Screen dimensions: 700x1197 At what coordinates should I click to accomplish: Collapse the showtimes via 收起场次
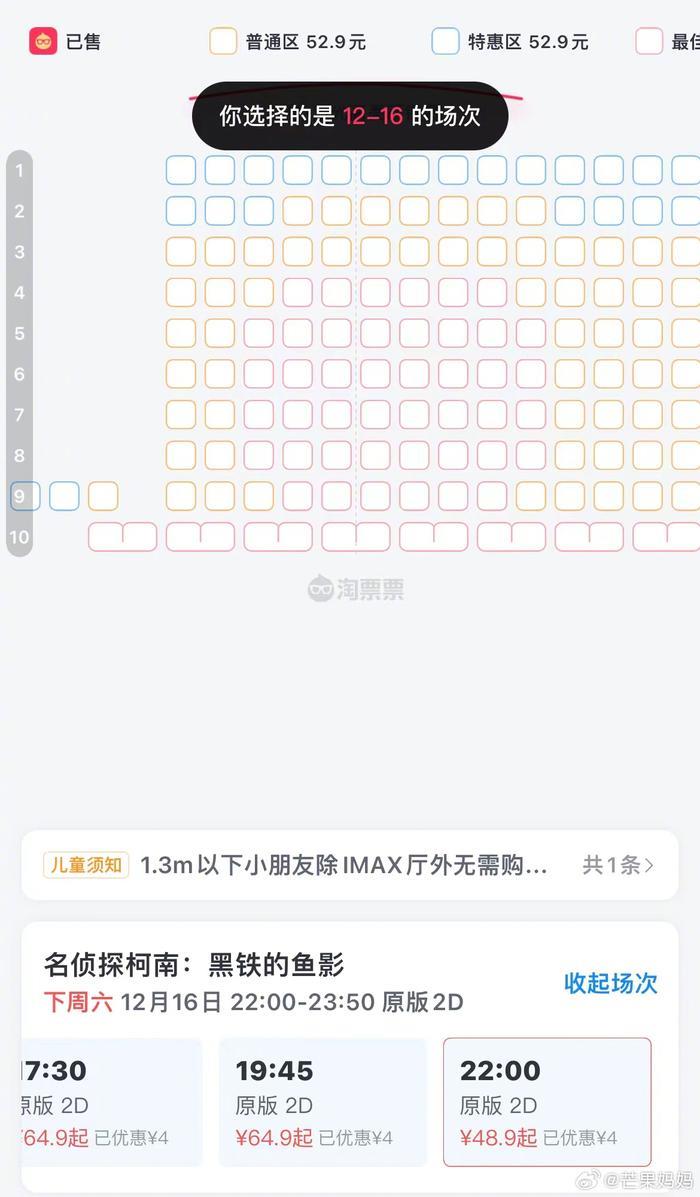click(x=610, y=983)
